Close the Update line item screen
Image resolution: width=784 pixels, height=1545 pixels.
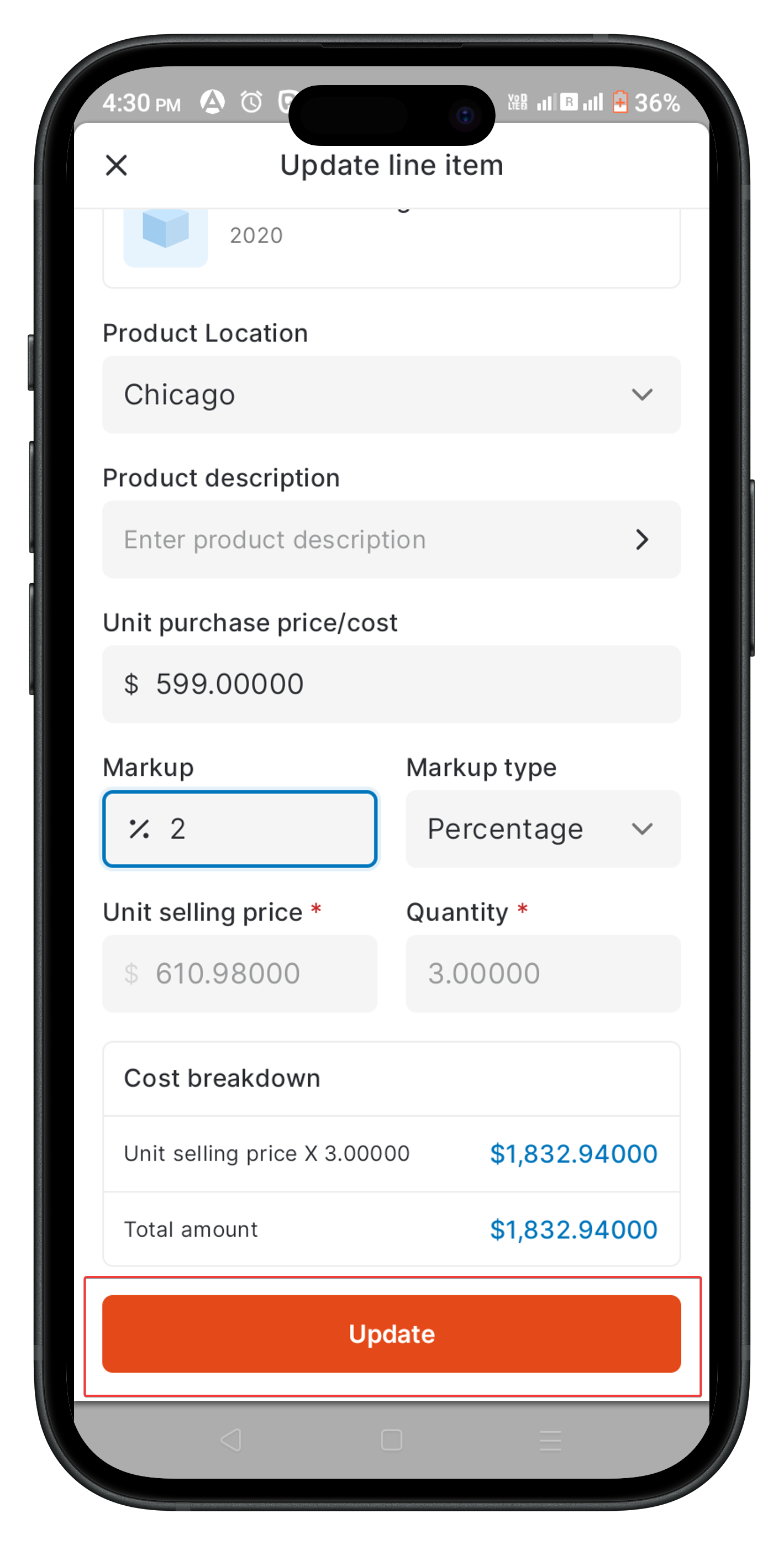(x=116, y=165)
